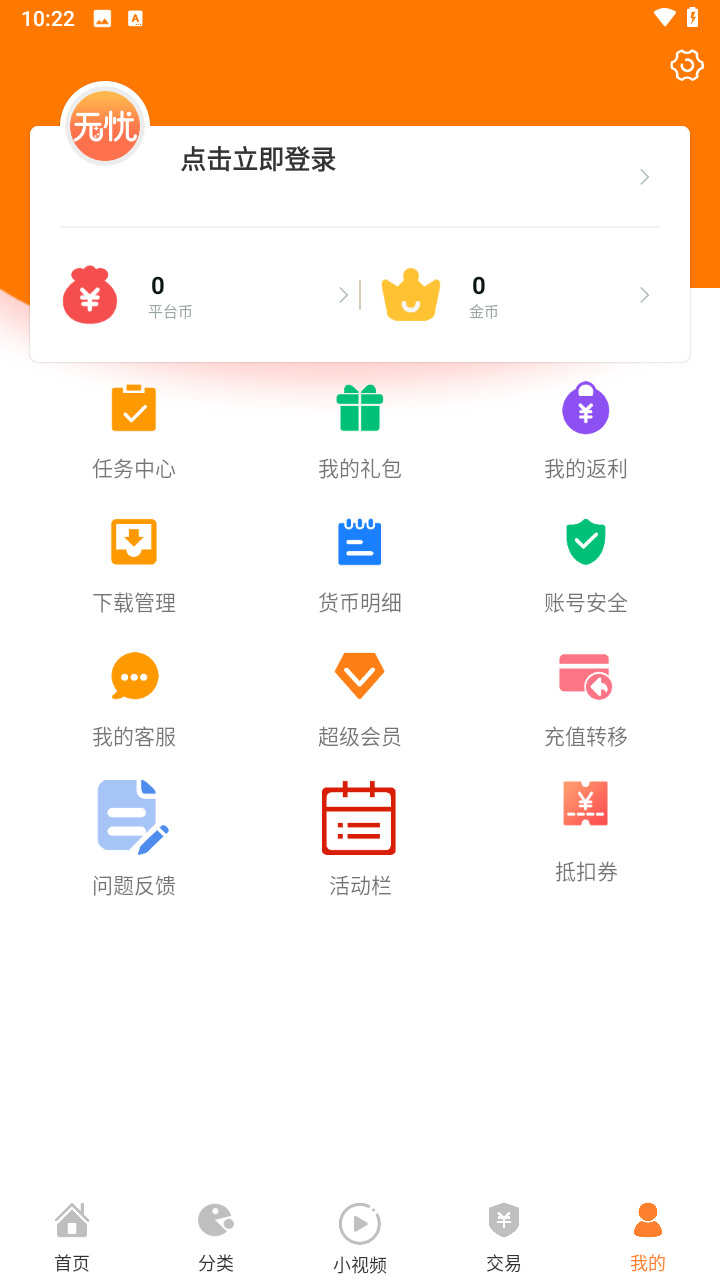
Task: Tap 点击立即登录 to log in
Action: 257,160
